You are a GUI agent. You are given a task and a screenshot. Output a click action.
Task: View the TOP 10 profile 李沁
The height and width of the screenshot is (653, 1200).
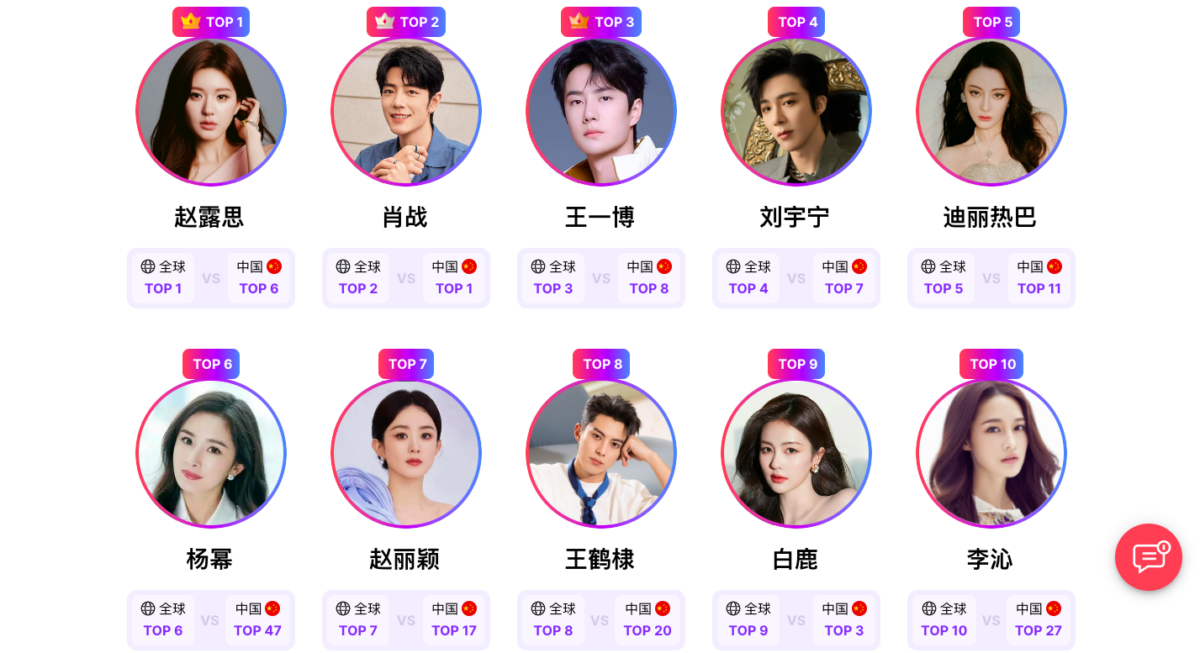(x=991, y=453)
